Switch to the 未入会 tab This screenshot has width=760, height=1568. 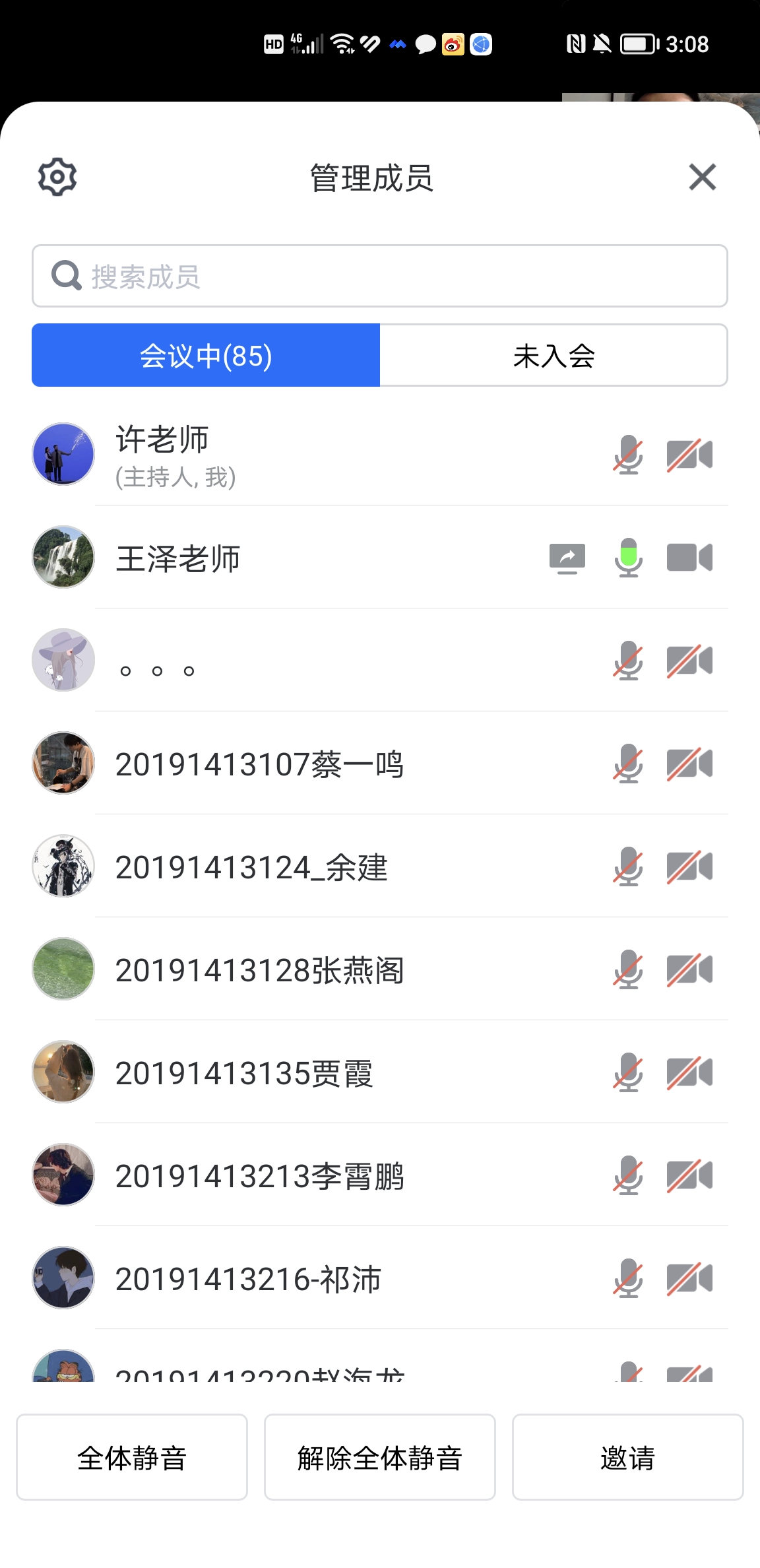[554, 356]
